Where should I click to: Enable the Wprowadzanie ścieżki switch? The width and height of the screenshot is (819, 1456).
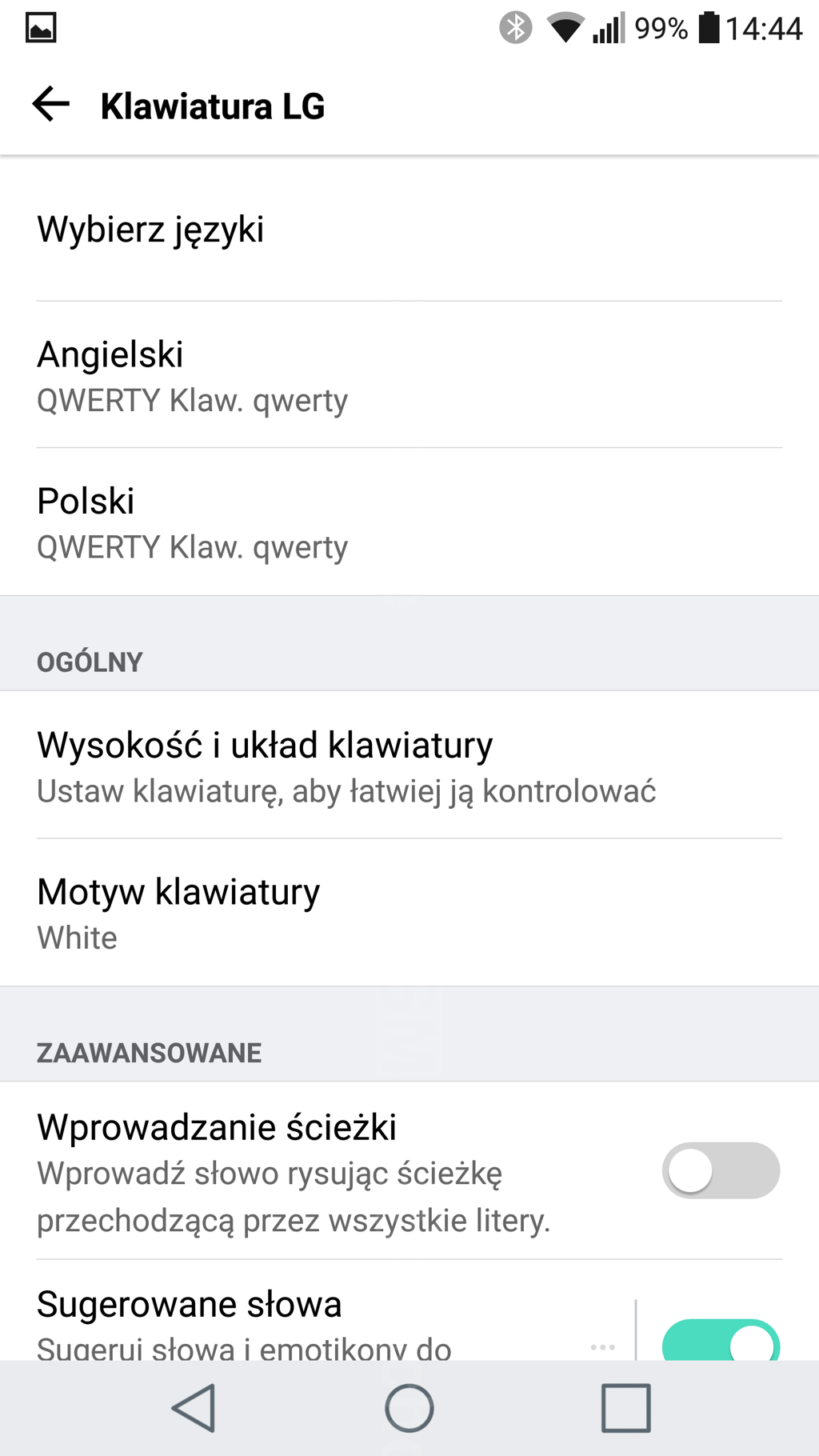tap(721, 1170)
